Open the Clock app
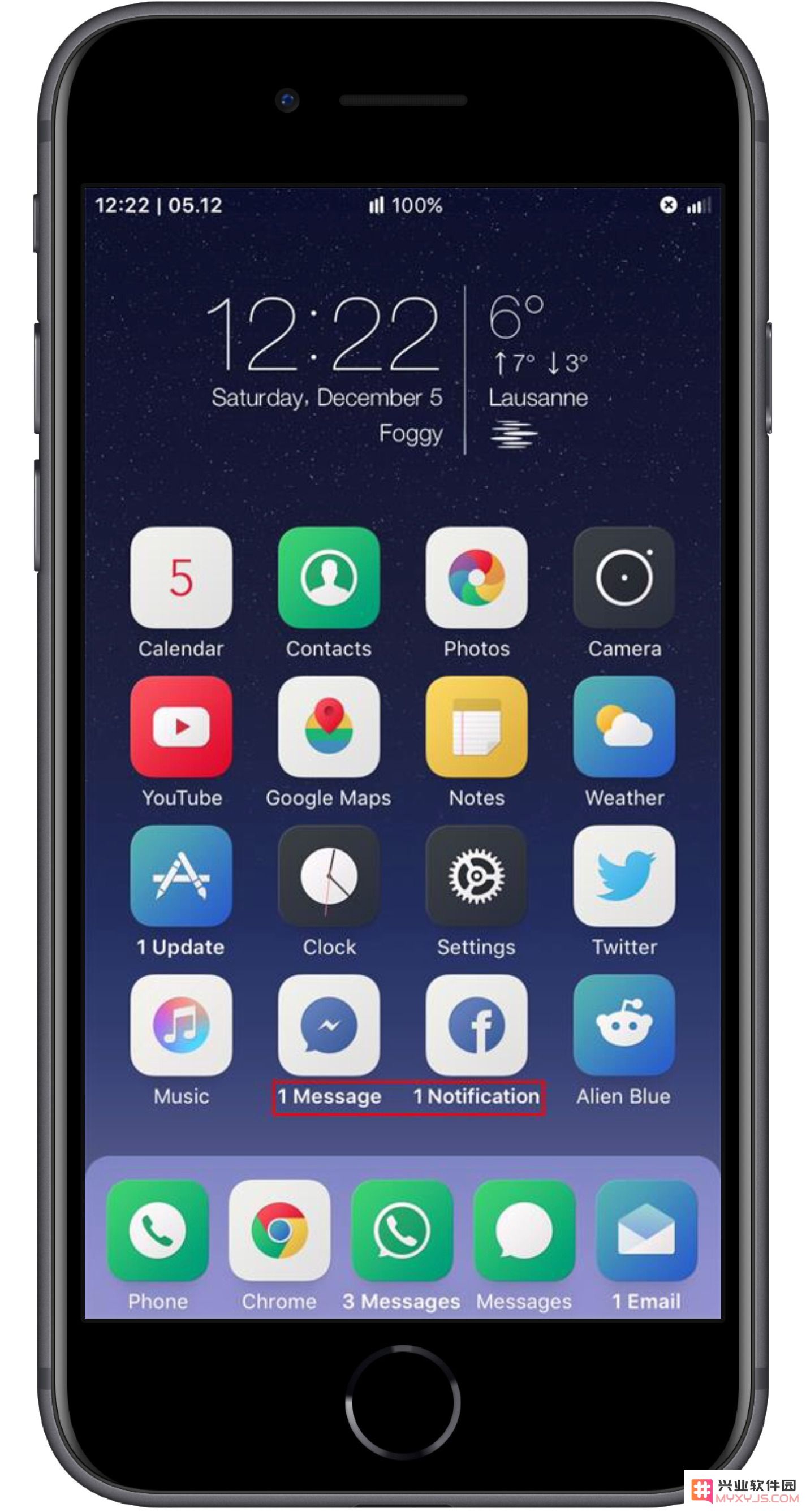Image resolution: width=806 pixels, height=1512 pixels. [x=329, y=876]
